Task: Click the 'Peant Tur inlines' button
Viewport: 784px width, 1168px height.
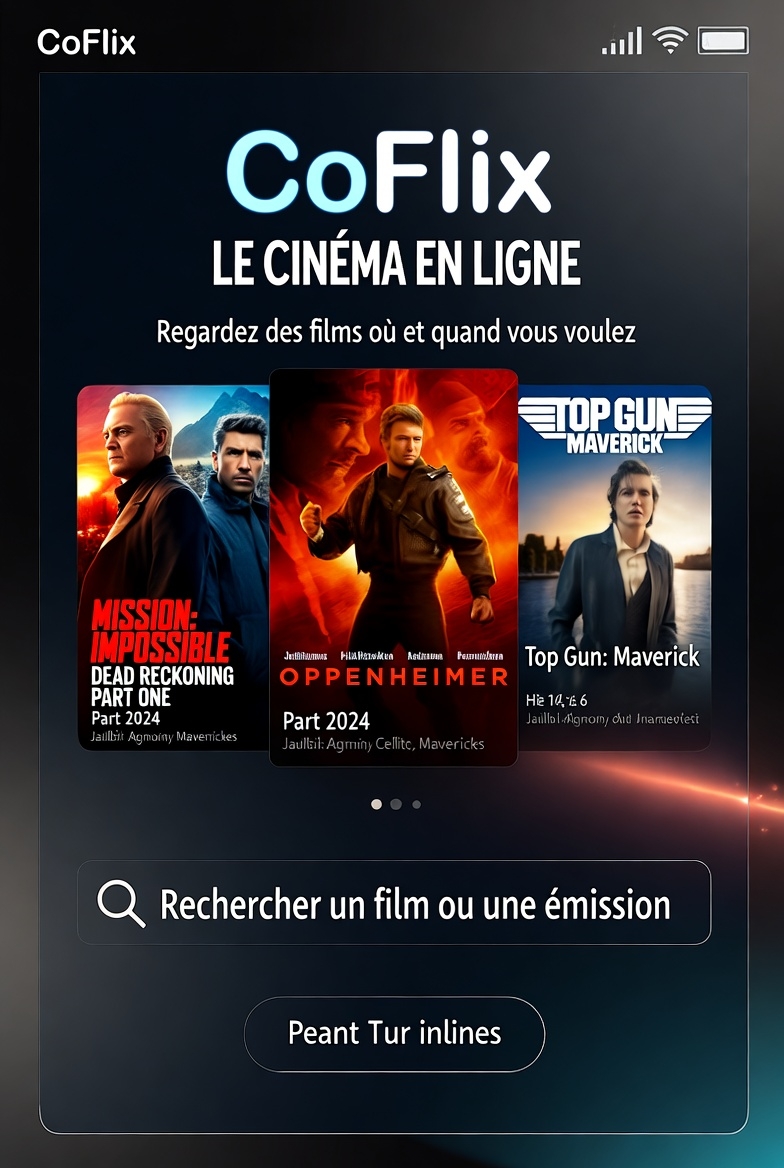Action: [x=393, y=1034]
